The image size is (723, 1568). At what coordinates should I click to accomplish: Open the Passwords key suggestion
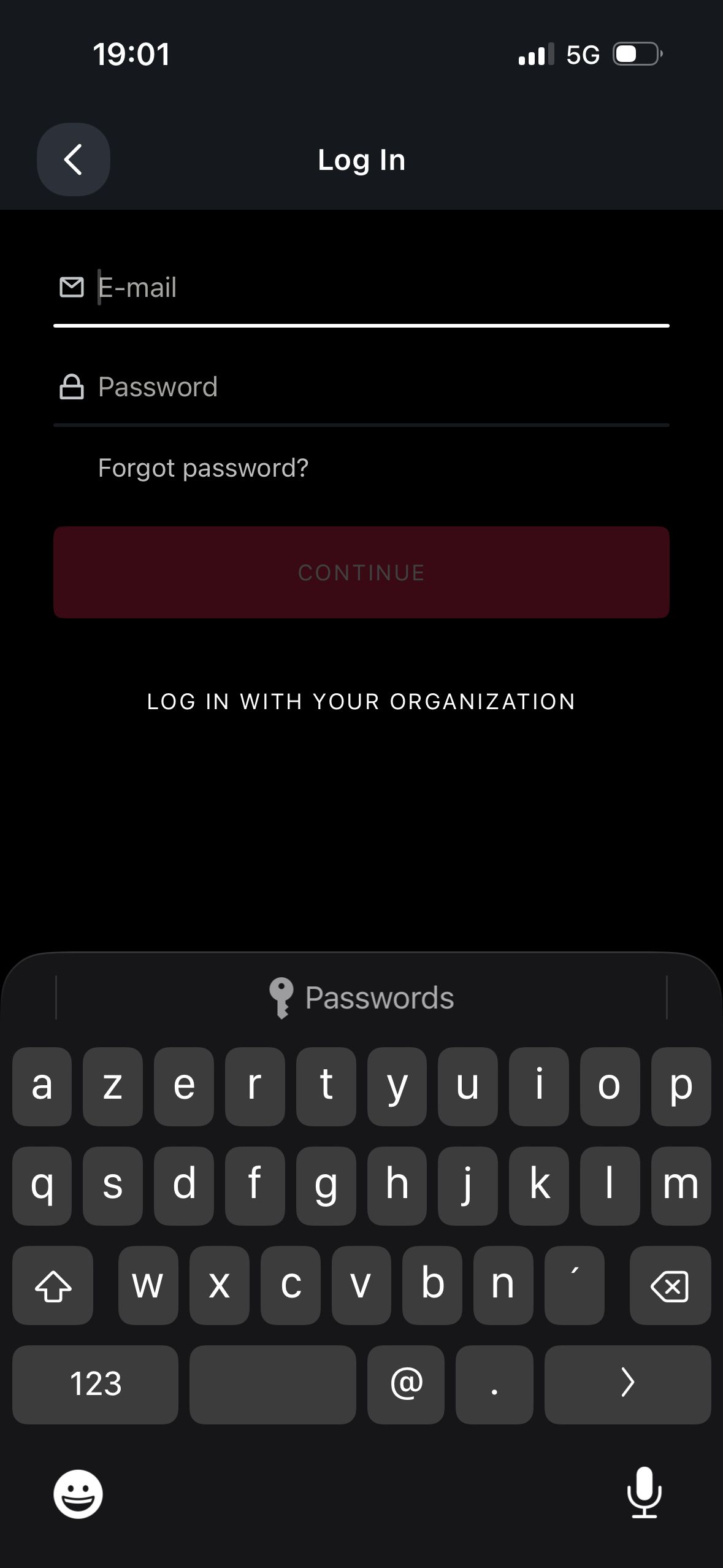(361, 996)
